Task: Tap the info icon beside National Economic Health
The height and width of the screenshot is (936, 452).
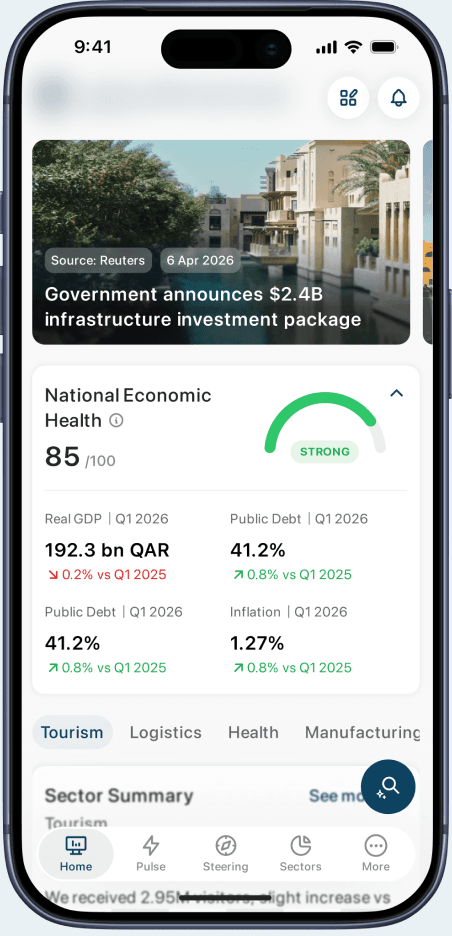Action: 117,421
